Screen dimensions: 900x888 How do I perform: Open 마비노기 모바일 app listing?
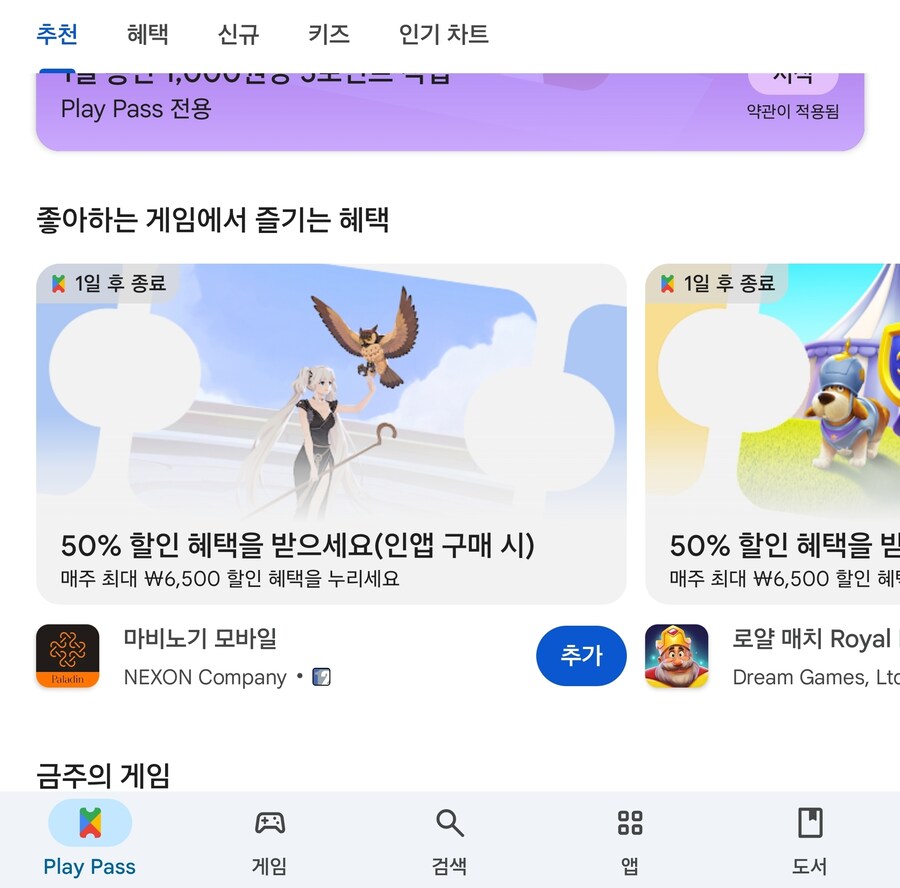tap(200, 656)
